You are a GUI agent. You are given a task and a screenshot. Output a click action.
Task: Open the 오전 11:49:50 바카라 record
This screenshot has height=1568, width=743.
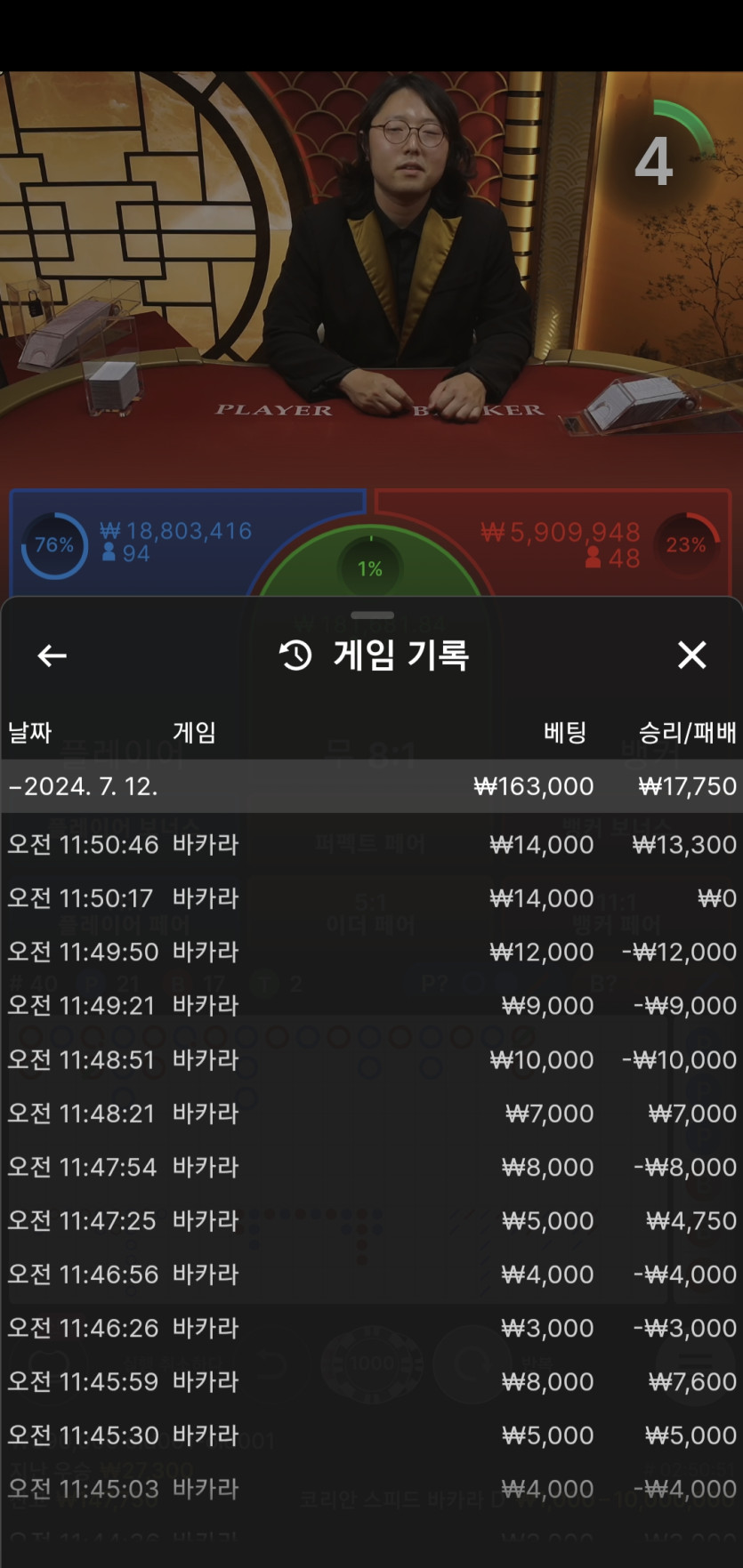click(x=371, y=952)
